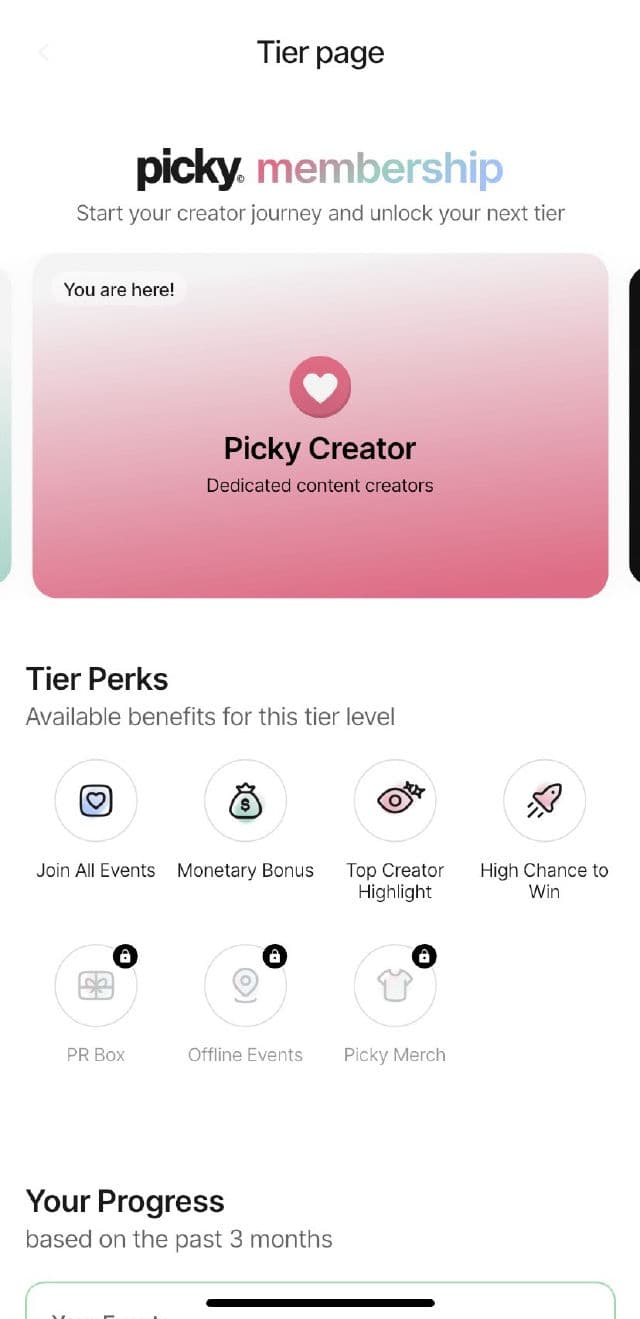Go back from the Tier page
Screen dimensions: 640x1319
(x=43, y=53)
